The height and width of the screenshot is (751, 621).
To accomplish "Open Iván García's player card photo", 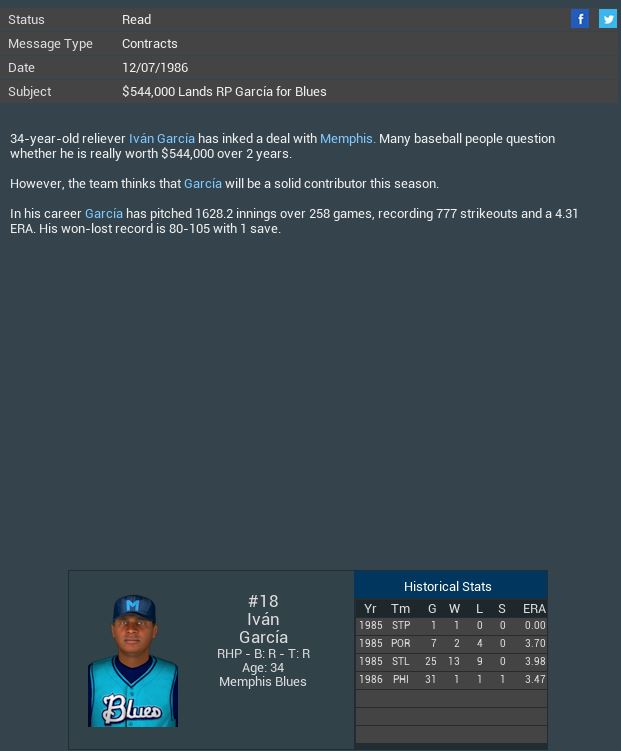I will click(x=133, y=660).
